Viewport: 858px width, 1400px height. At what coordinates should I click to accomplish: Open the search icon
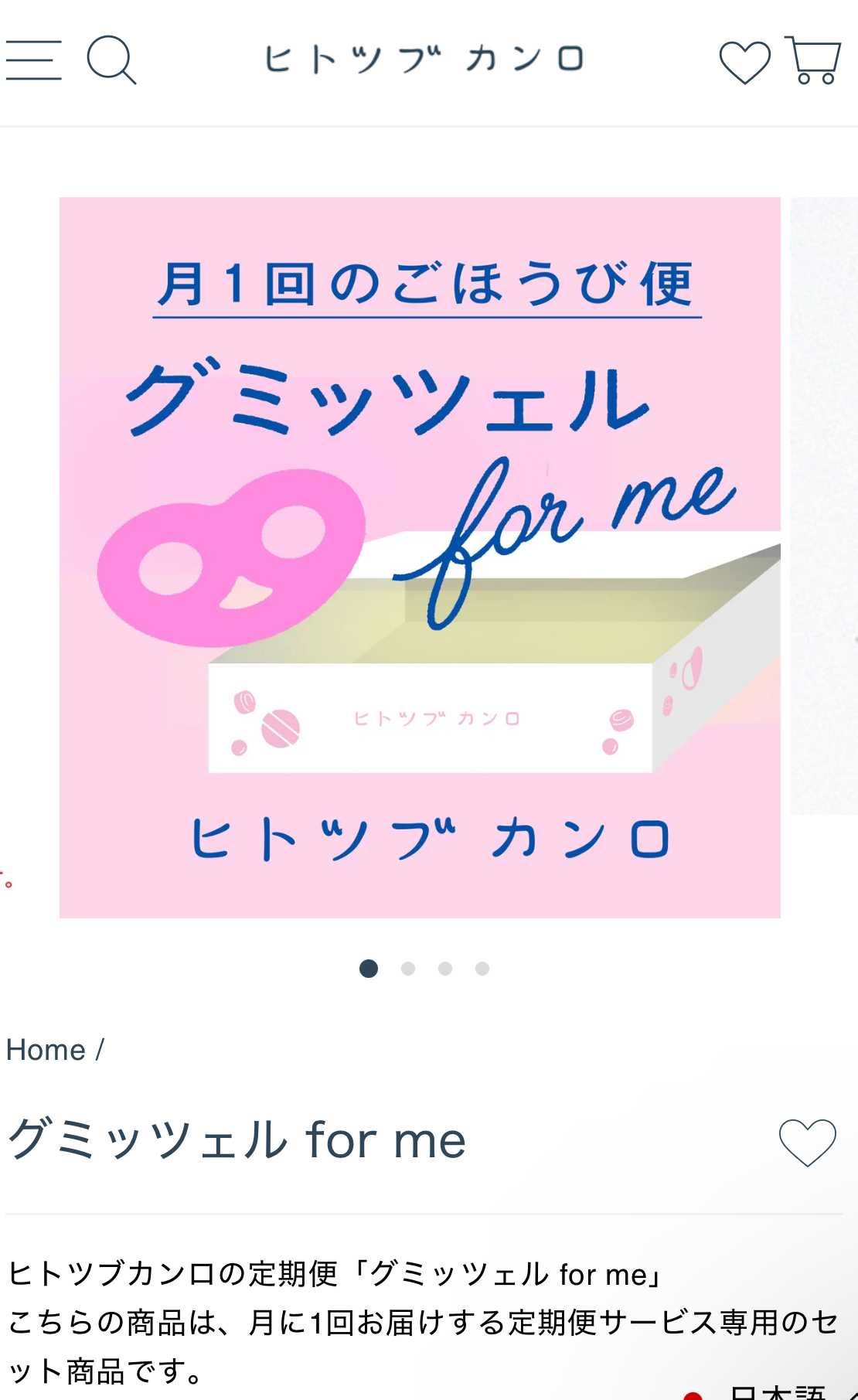point(112,60)
